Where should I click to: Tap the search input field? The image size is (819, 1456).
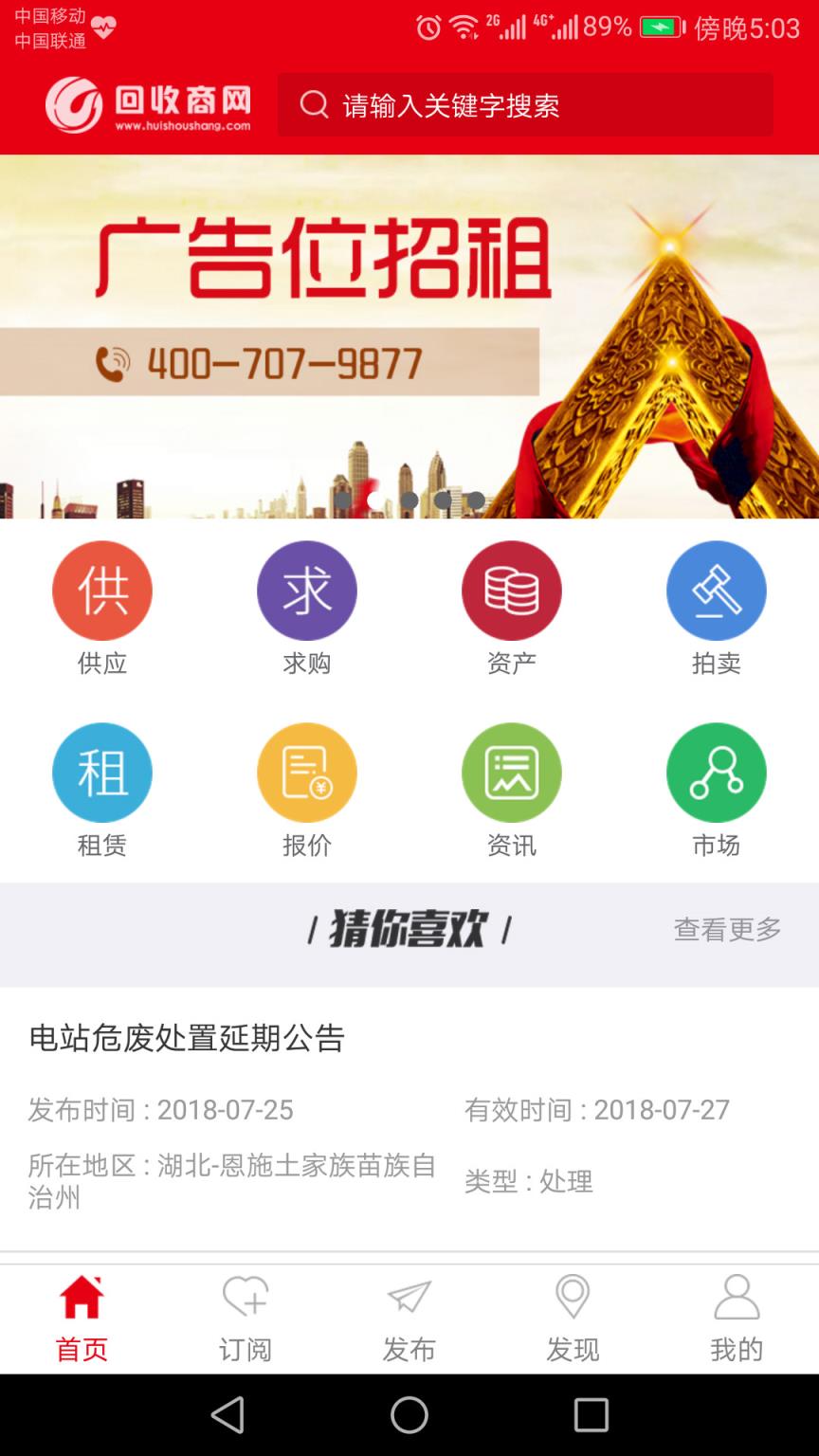pyautogui.click(x=525, y=104)
